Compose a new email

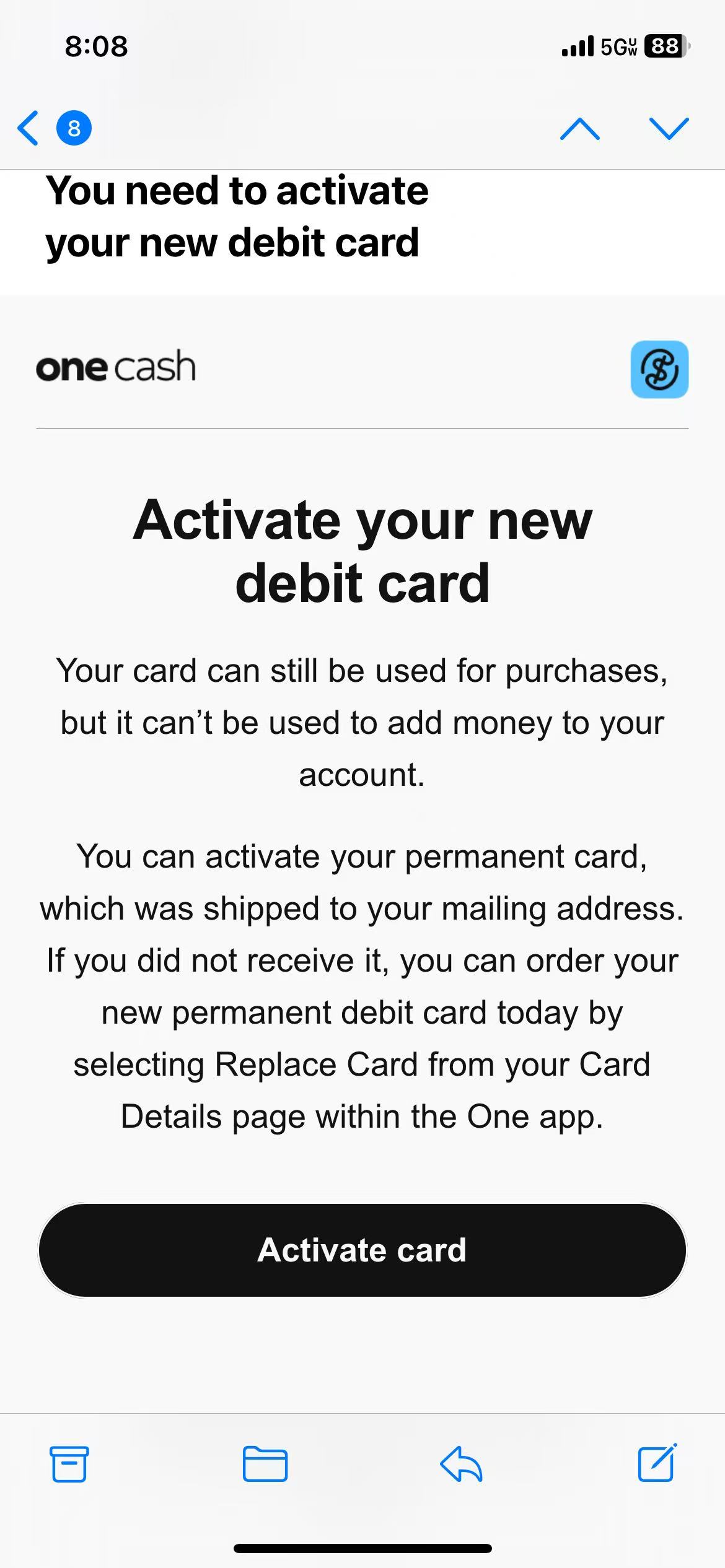click(x=657, y=1463)
